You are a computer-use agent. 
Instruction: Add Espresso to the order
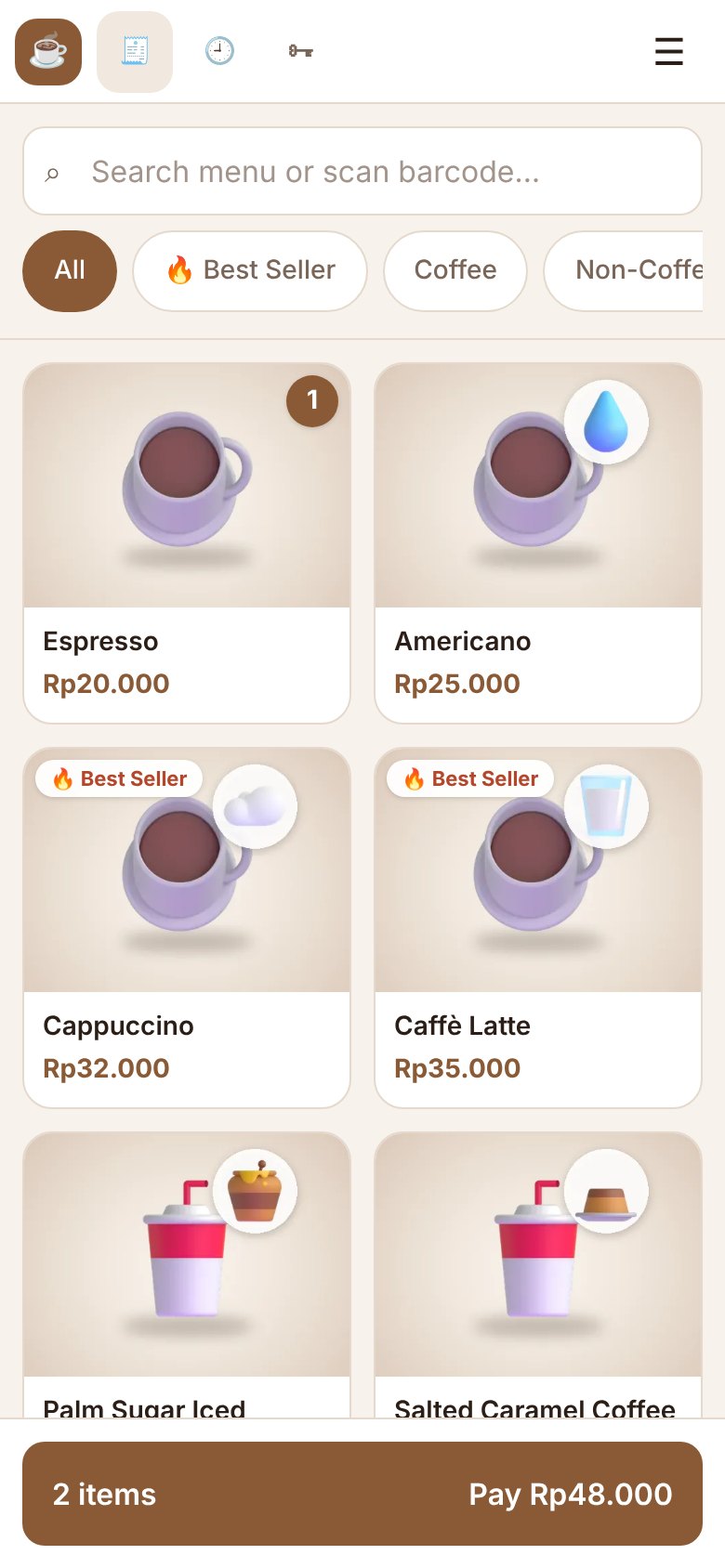point(187,543)
